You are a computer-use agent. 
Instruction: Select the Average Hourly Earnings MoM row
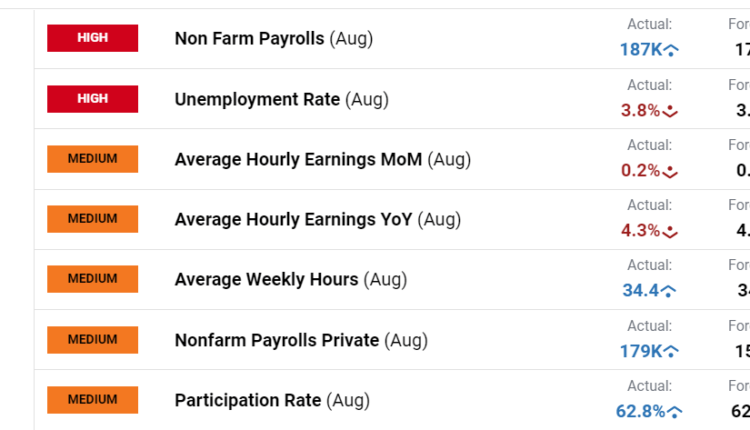298,159
